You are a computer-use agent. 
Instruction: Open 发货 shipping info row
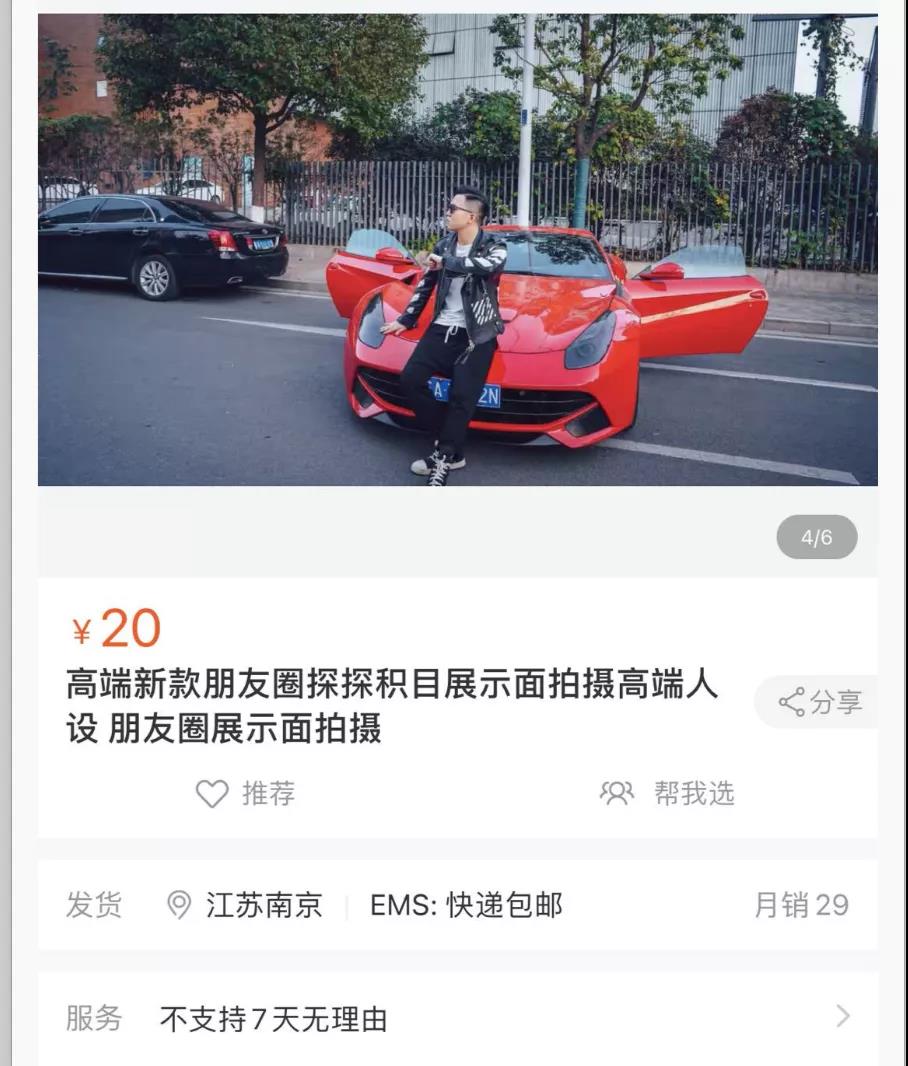457,905
